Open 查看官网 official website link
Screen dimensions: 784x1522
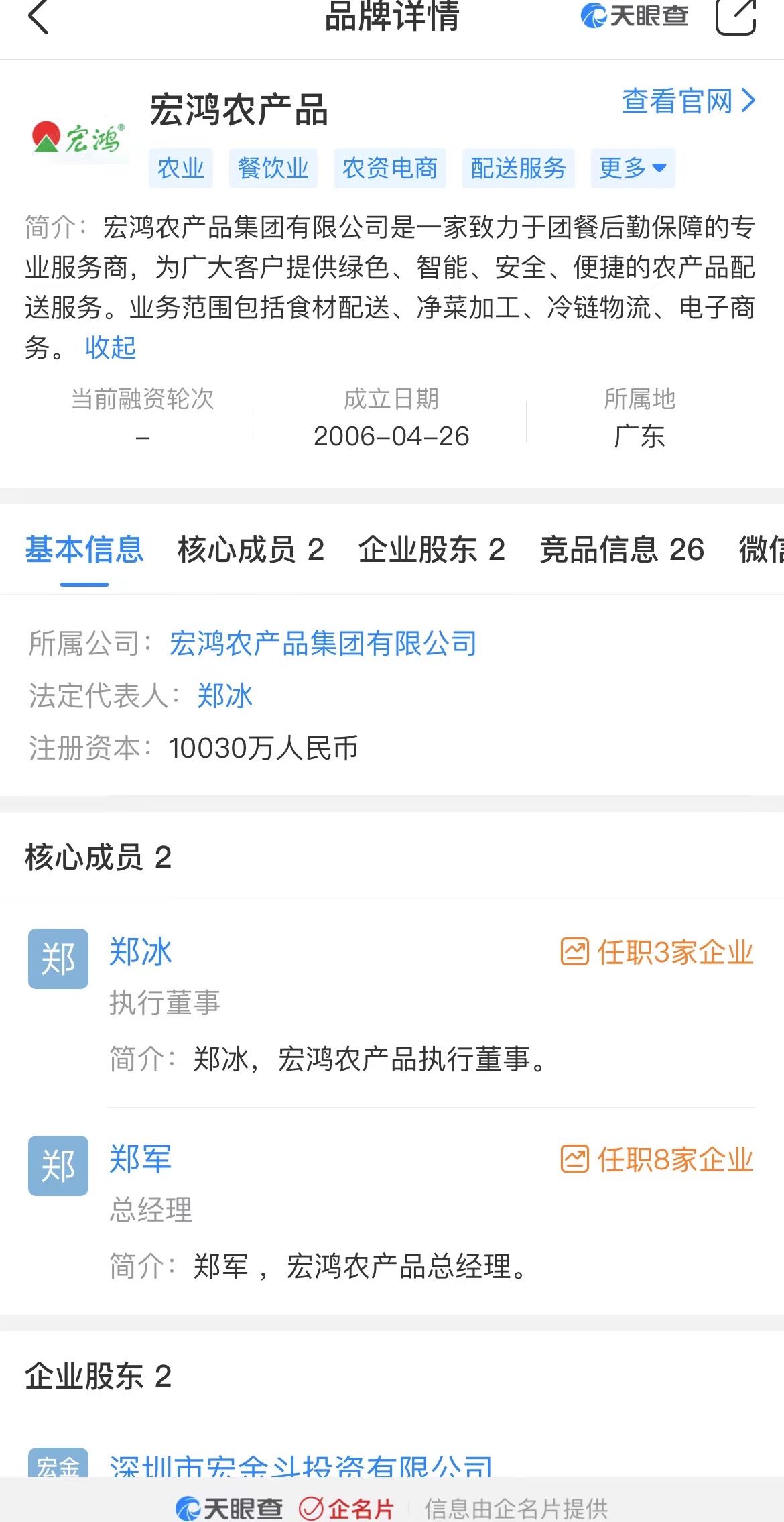688,101
